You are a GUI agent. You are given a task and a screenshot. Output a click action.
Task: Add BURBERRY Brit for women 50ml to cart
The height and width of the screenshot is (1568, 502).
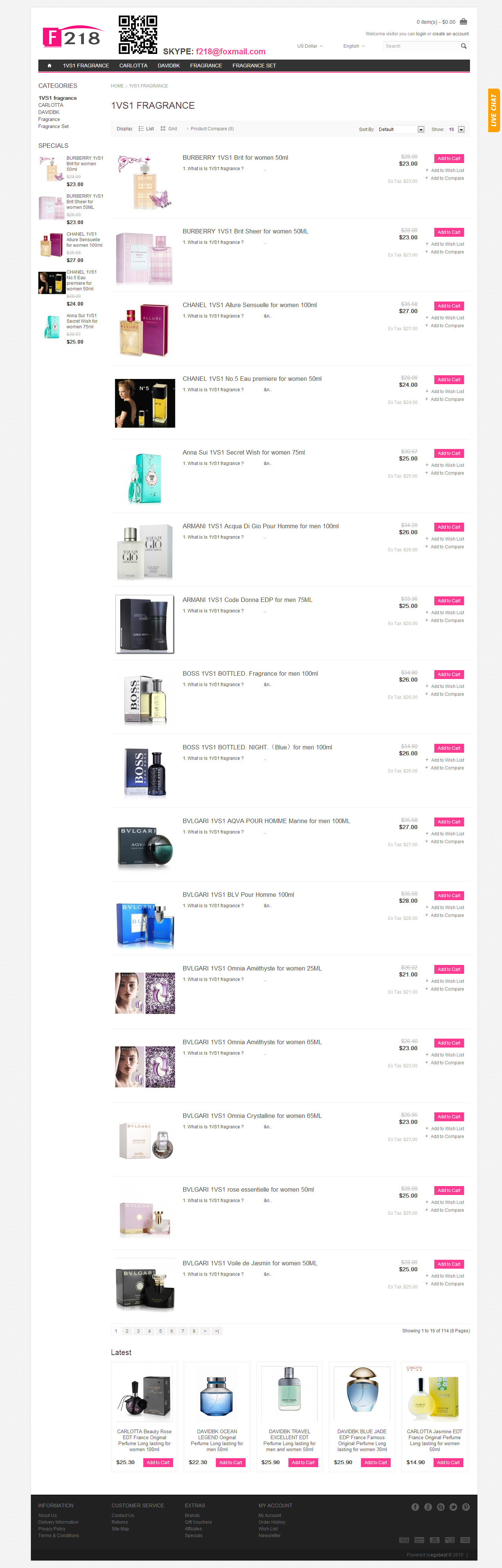tap(448, 159)
